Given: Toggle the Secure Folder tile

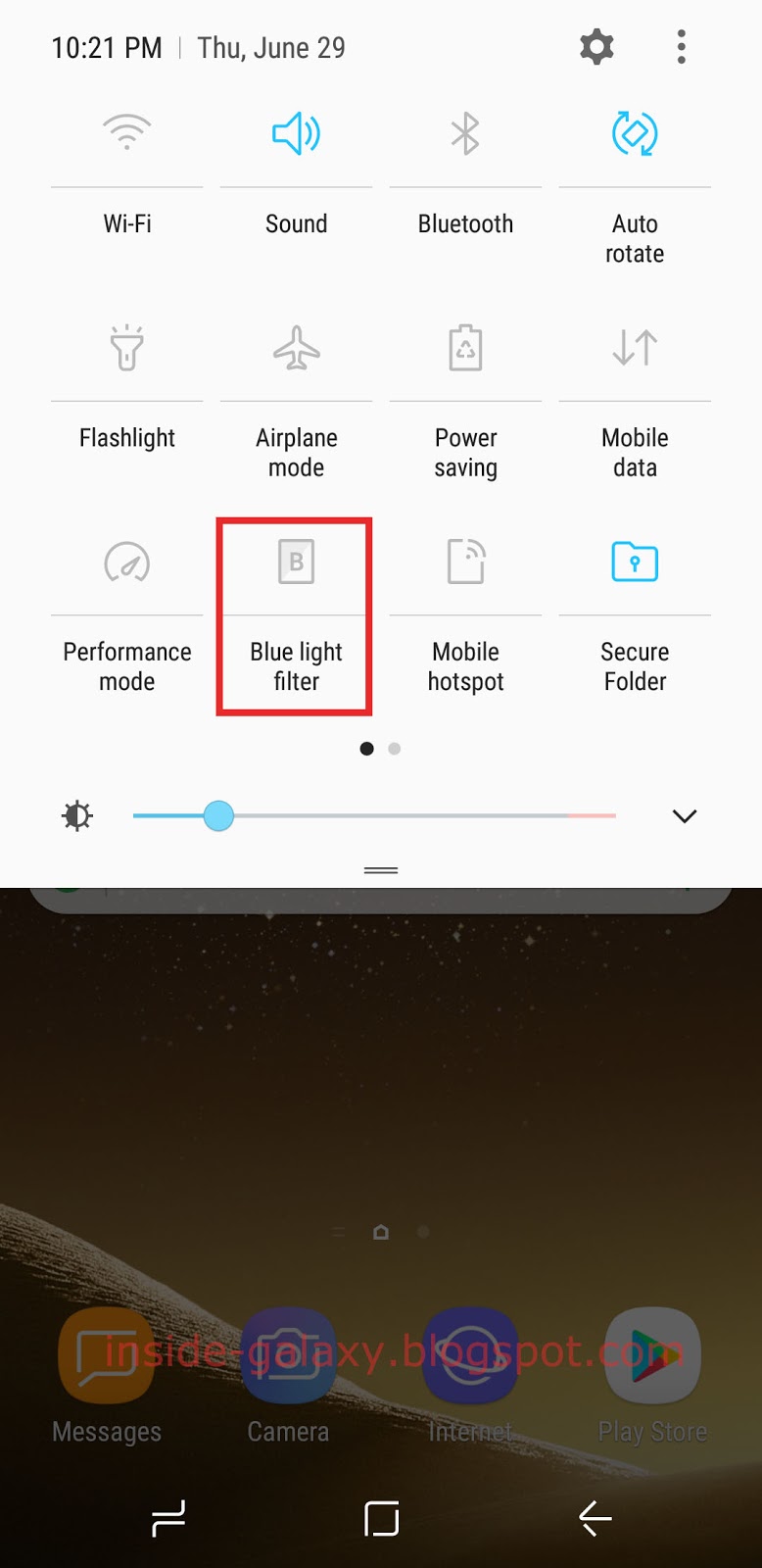Looking at the screenshot, I should click(635, 563).
